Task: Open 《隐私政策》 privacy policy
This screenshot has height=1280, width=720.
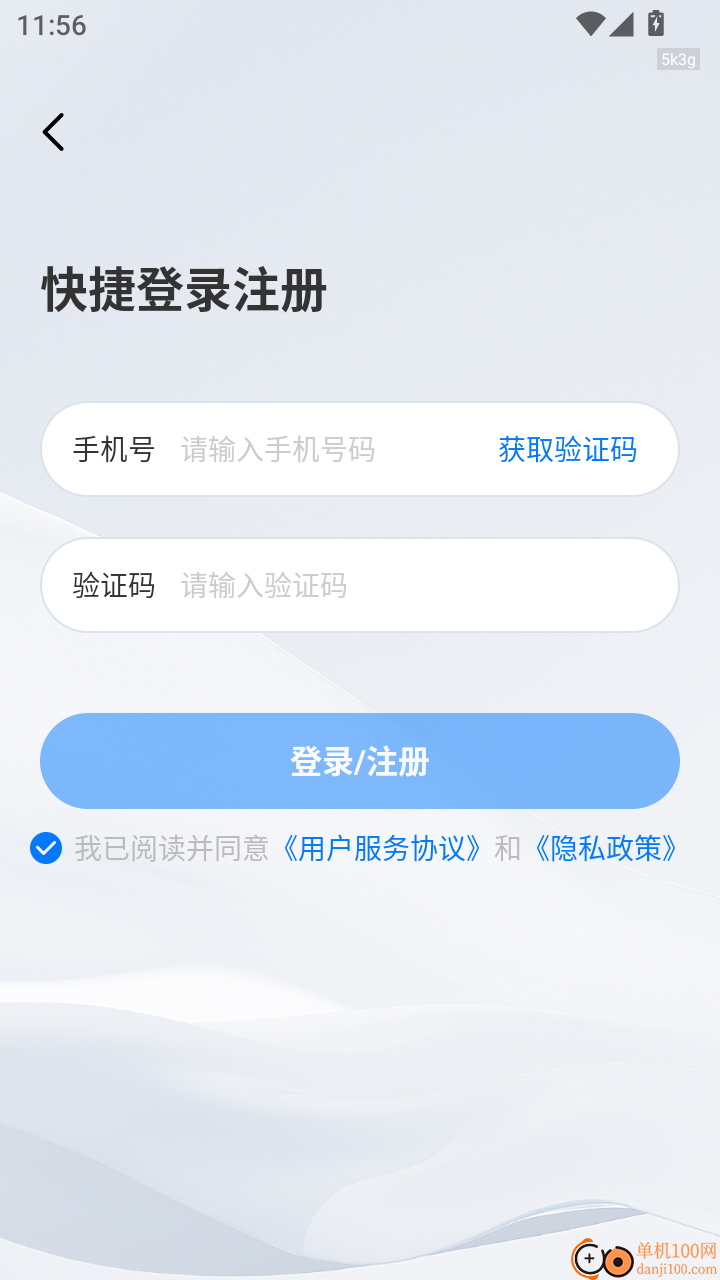Action: [605, 848]
